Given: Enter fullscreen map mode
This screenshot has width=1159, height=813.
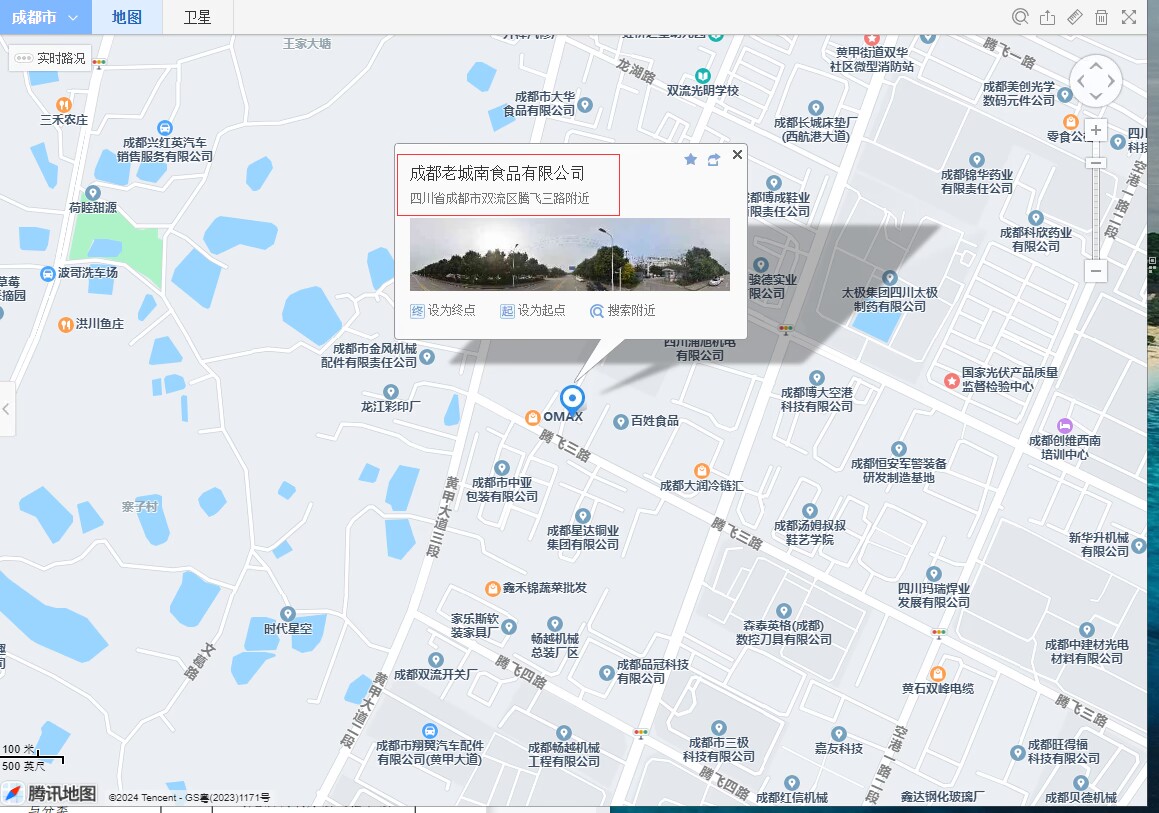Looking at the screenshot, I should pyautogui.click(x=1129, y=17).
